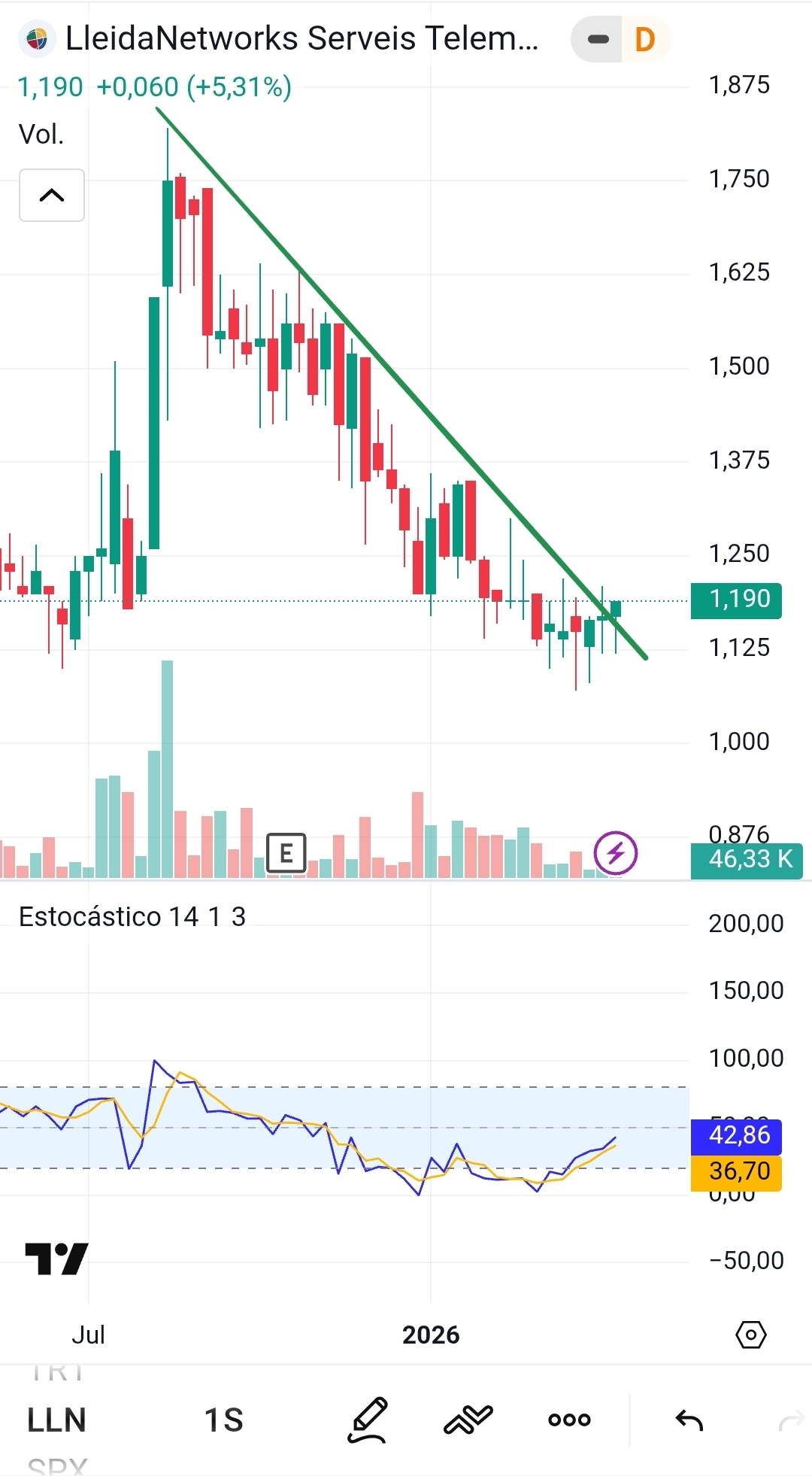The height and width of the screenshot is (1476, 812).
Task: Open the LLN symbol selector
Action: click(x=56, y=1420)
